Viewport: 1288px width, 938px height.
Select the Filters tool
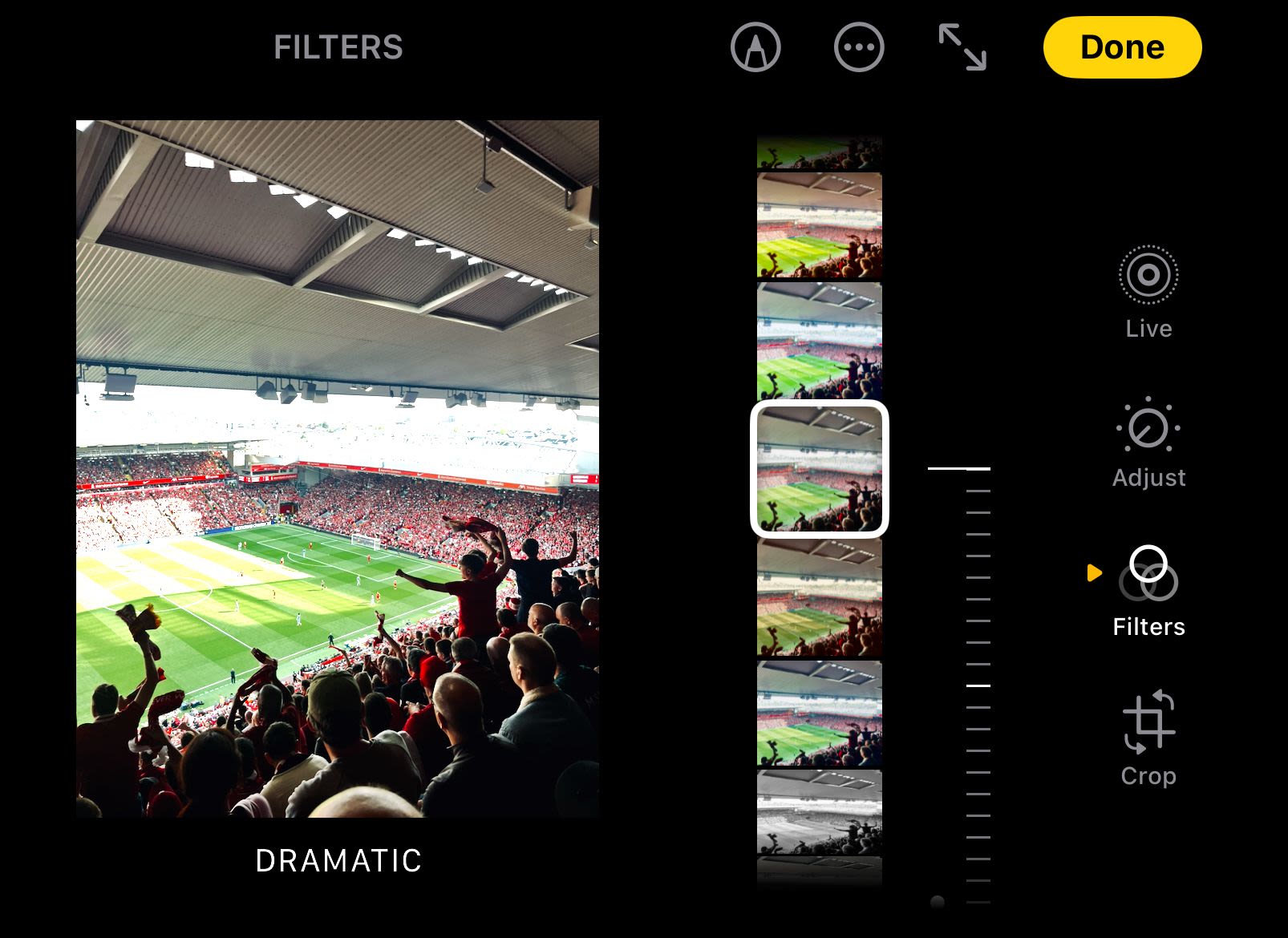(x=1148, y=592)
